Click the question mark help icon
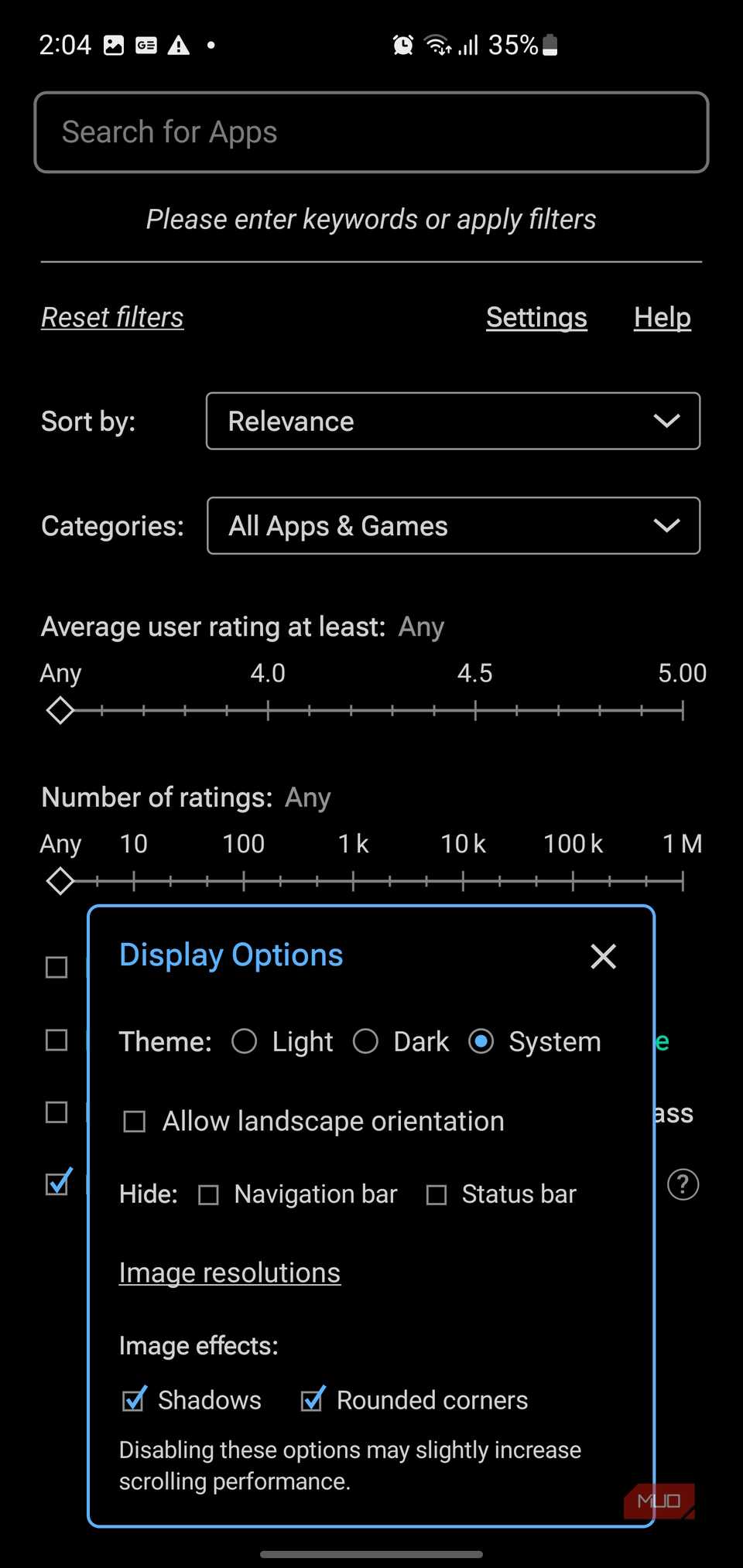The image size is (743, 1568). point(683,1185)
